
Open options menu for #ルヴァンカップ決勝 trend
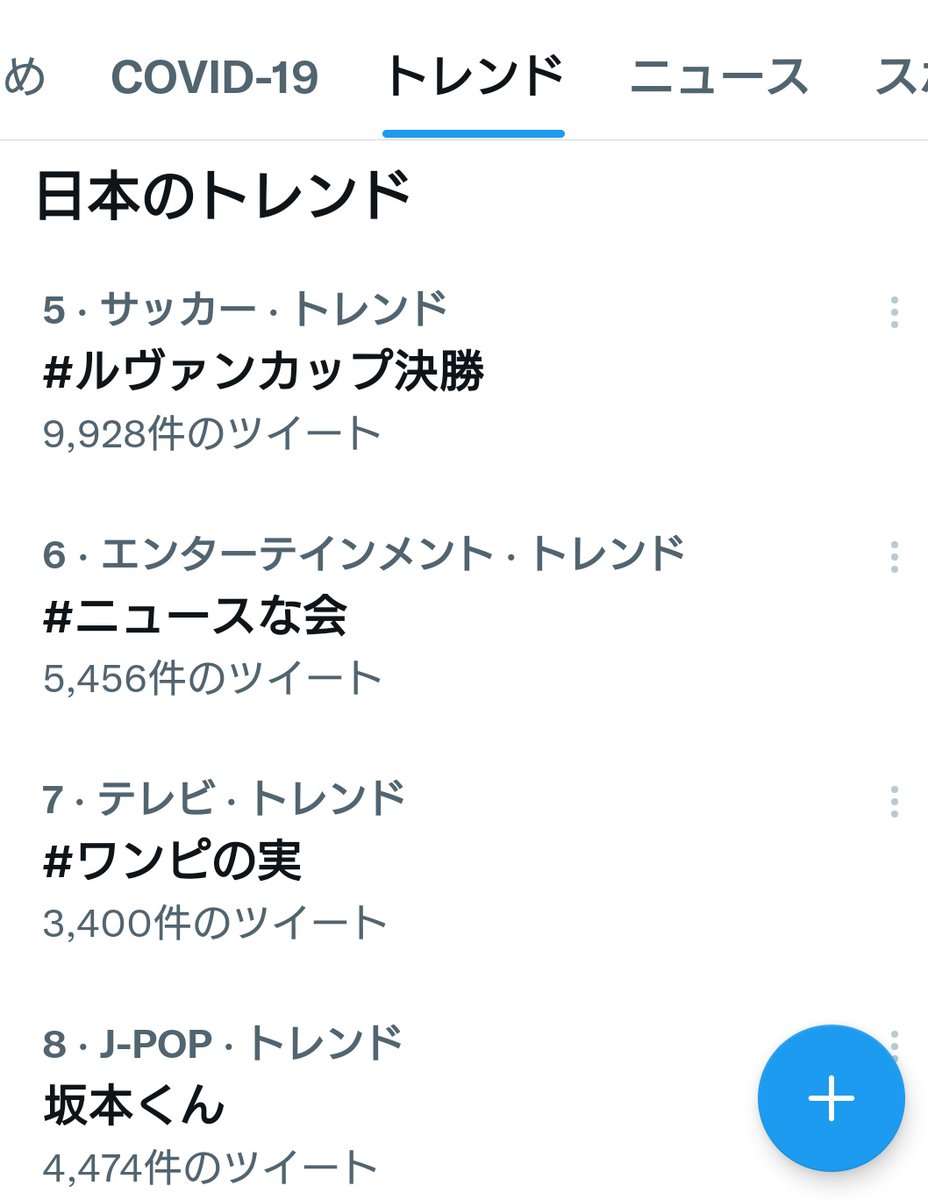(893, 310)
